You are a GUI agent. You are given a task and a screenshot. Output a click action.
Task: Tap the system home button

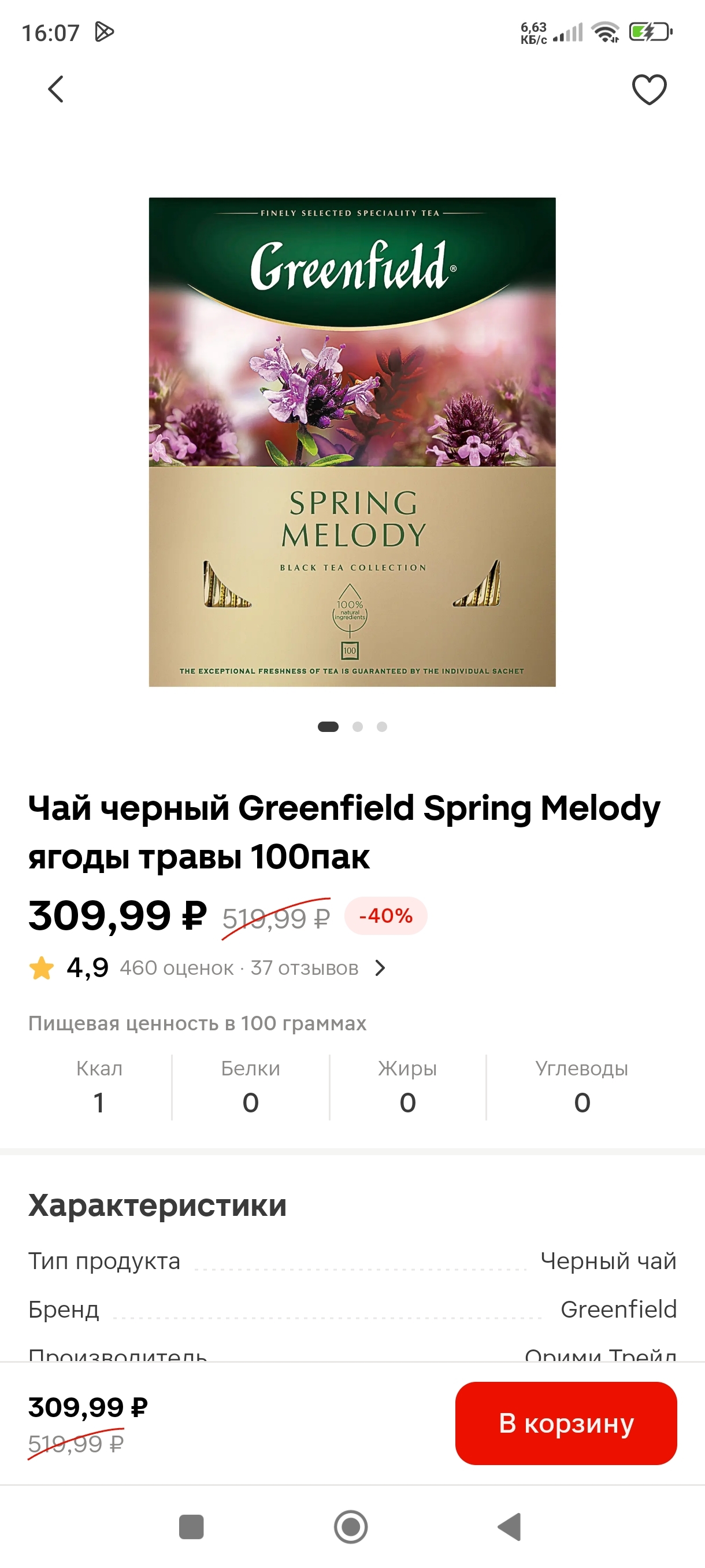coord(351,1526)
